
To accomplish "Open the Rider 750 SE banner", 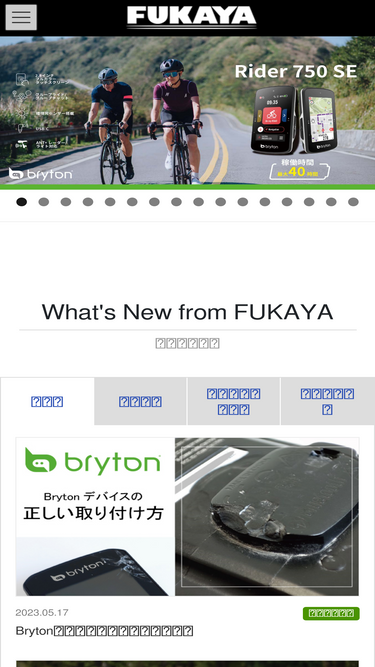I will pos(188,113).
